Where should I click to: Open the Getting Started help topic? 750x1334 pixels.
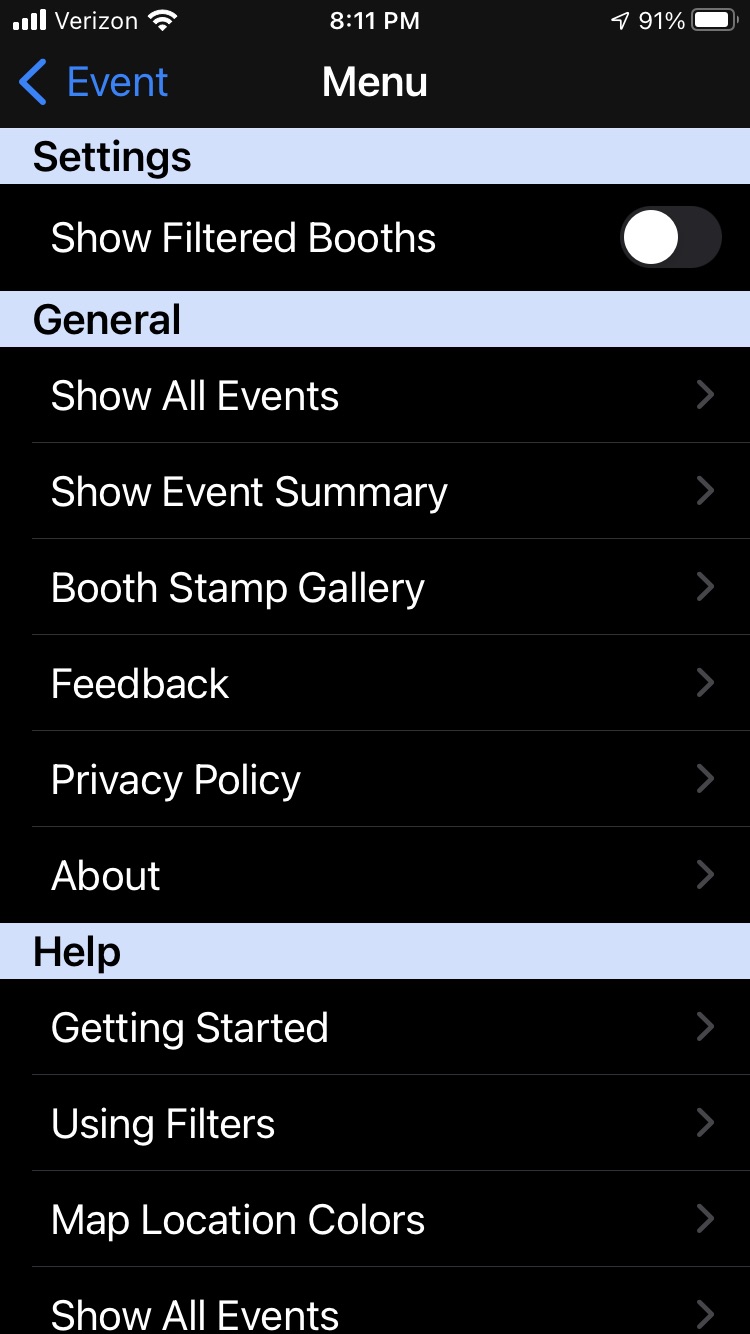(x=375, y=1028)
